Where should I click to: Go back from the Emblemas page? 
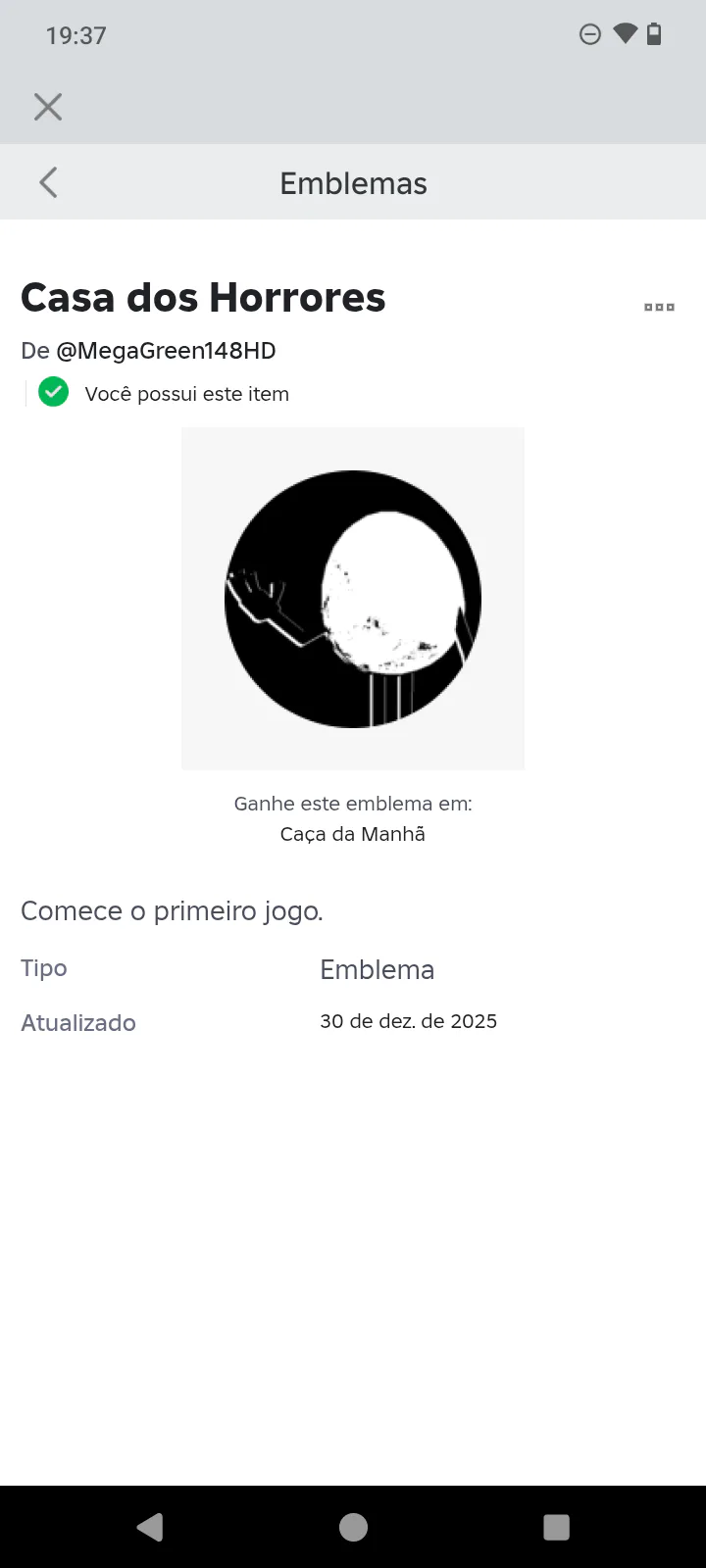(48, 182)
